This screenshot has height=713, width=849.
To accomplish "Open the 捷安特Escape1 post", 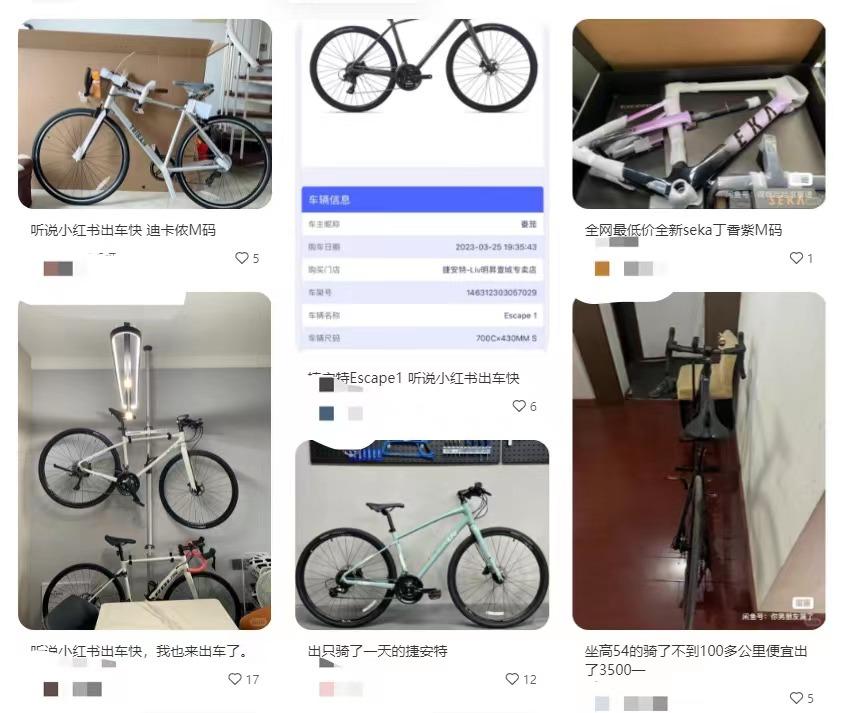I will (x=422, y=184).
